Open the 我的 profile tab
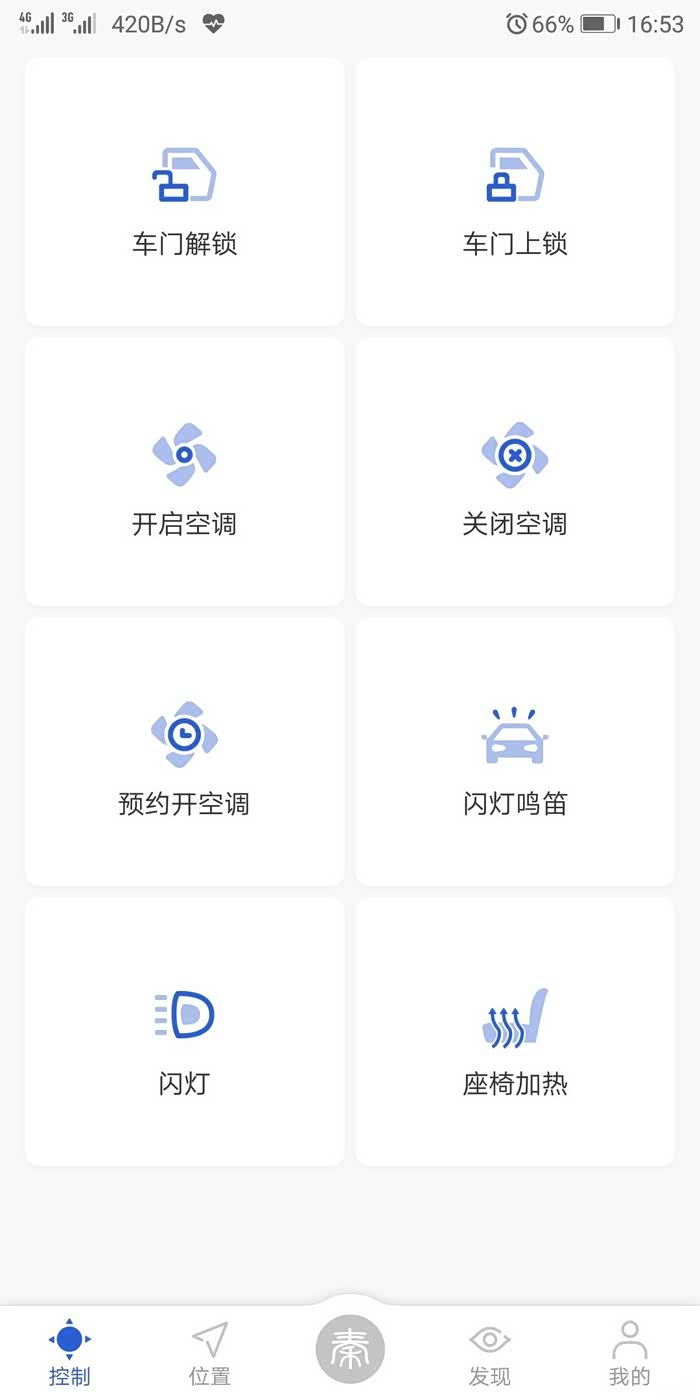Screen dimensions: 700x1400 click(x=630, y=1352)
